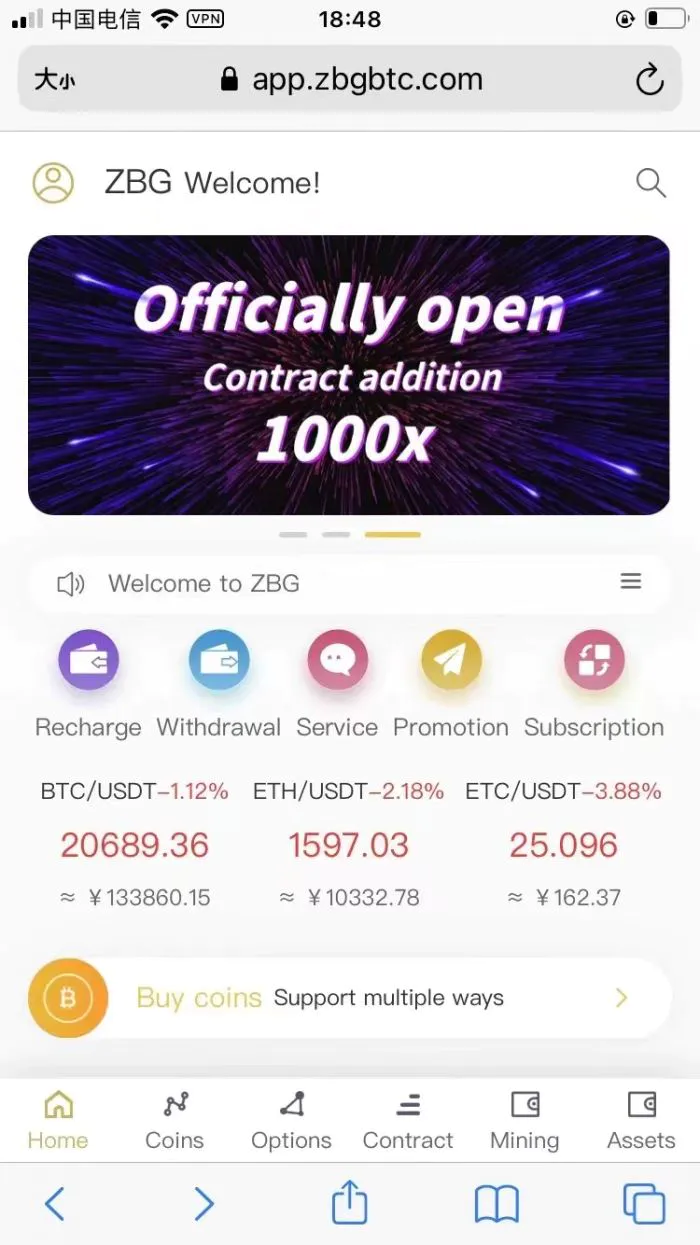700x1245 pixels.
Task: Open Recharge
Action: tap(88, 662)
